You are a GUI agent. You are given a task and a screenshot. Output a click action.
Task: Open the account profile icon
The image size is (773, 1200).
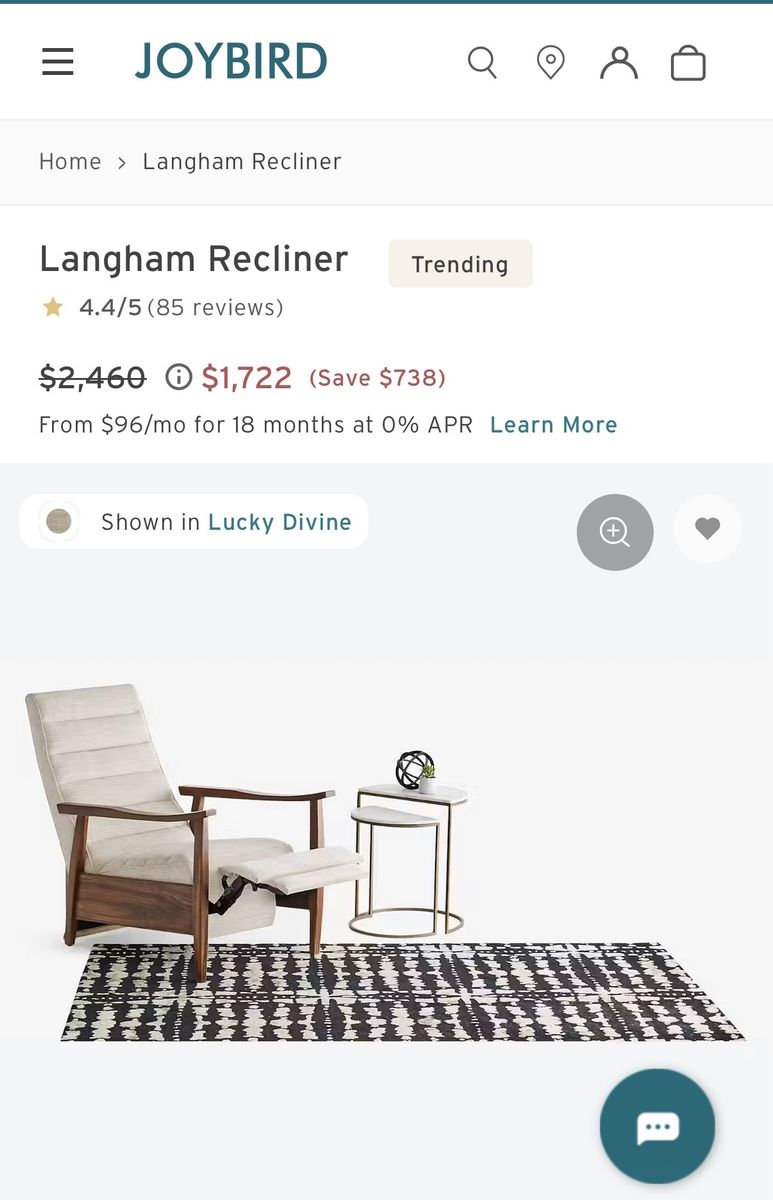(x=619, y=63)
